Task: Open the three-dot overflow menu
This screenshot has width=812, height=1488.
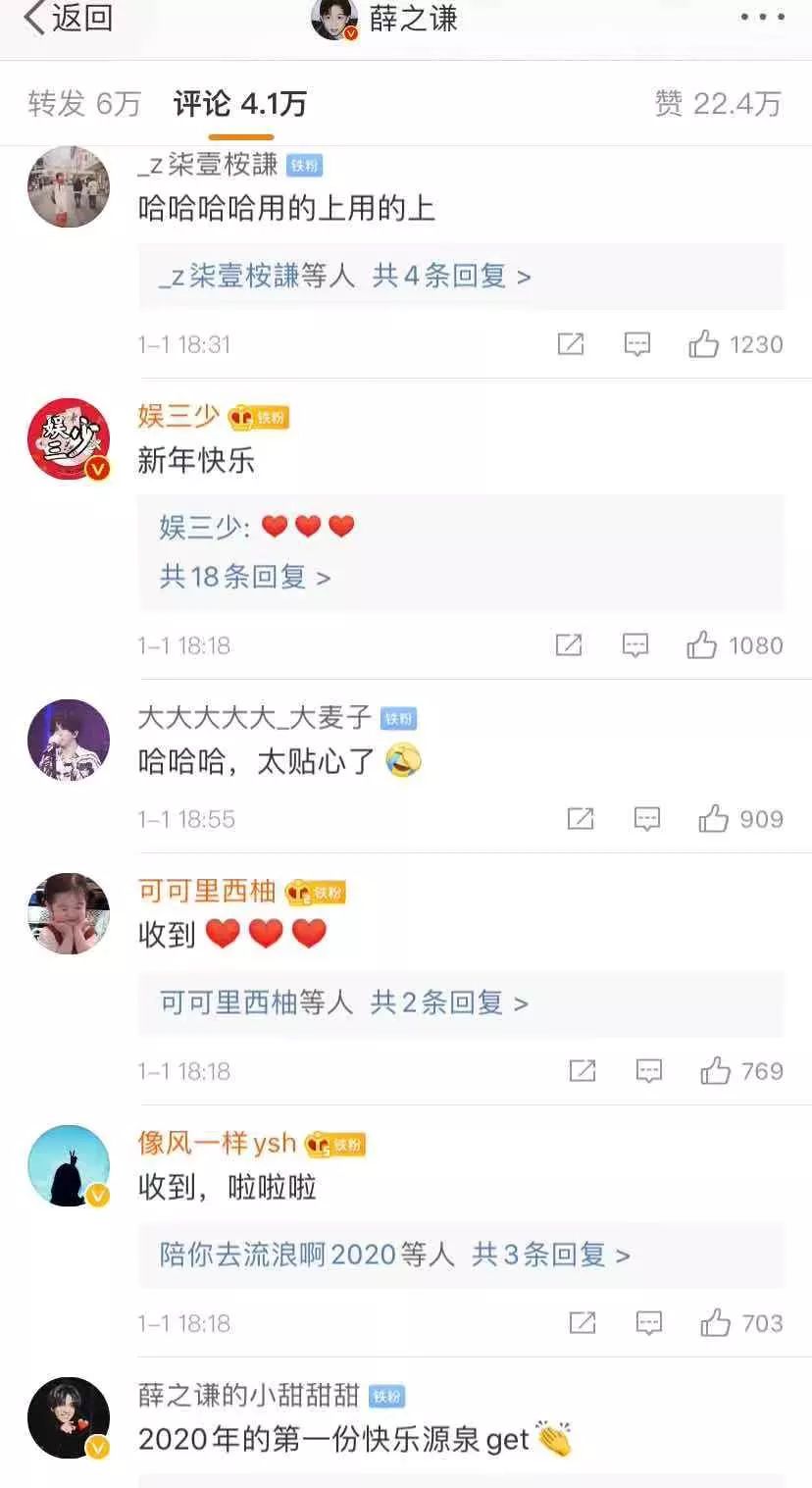Action: [x=761, y=18]
